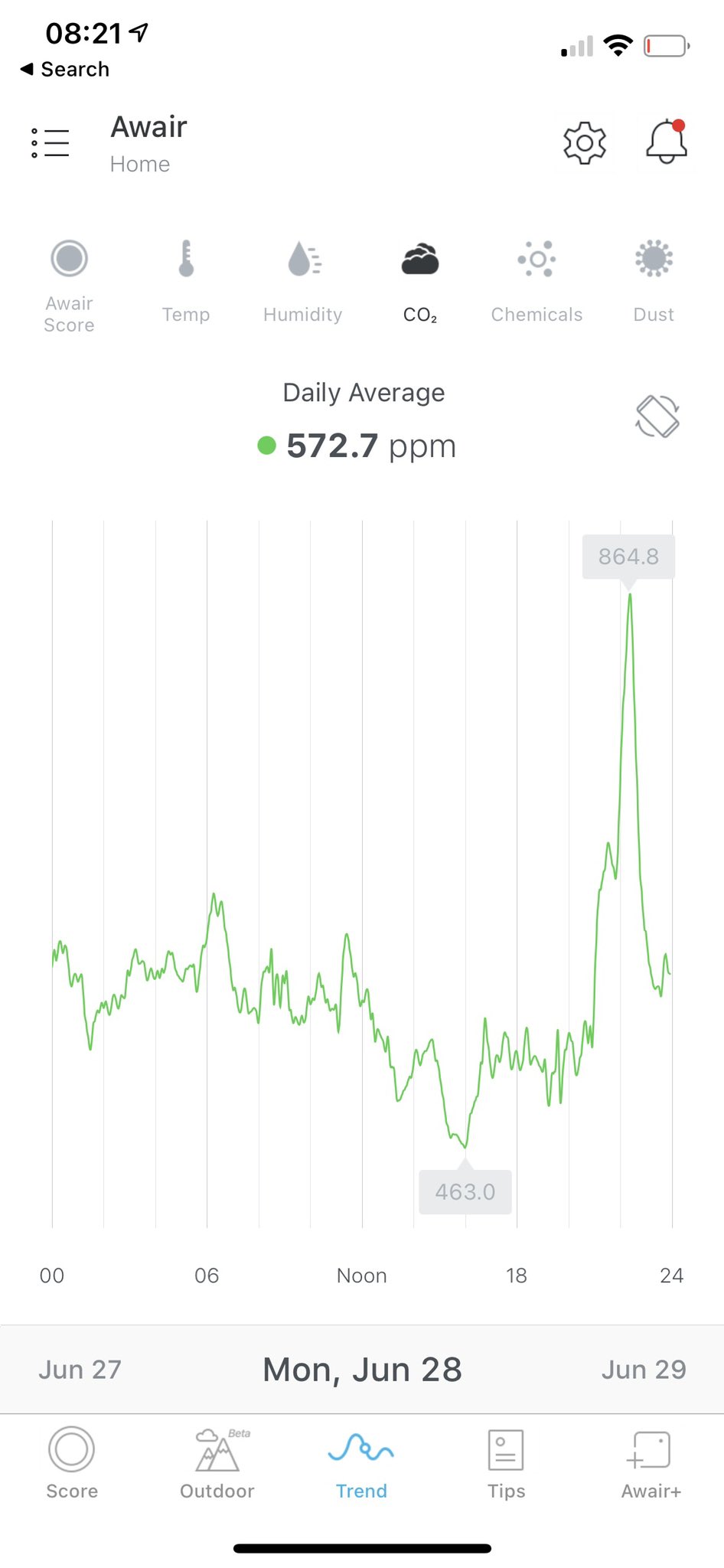This screenshot has height=1568, width=724.
Task: Switch to the Dust metric
Action: click(x=654, y=281)
